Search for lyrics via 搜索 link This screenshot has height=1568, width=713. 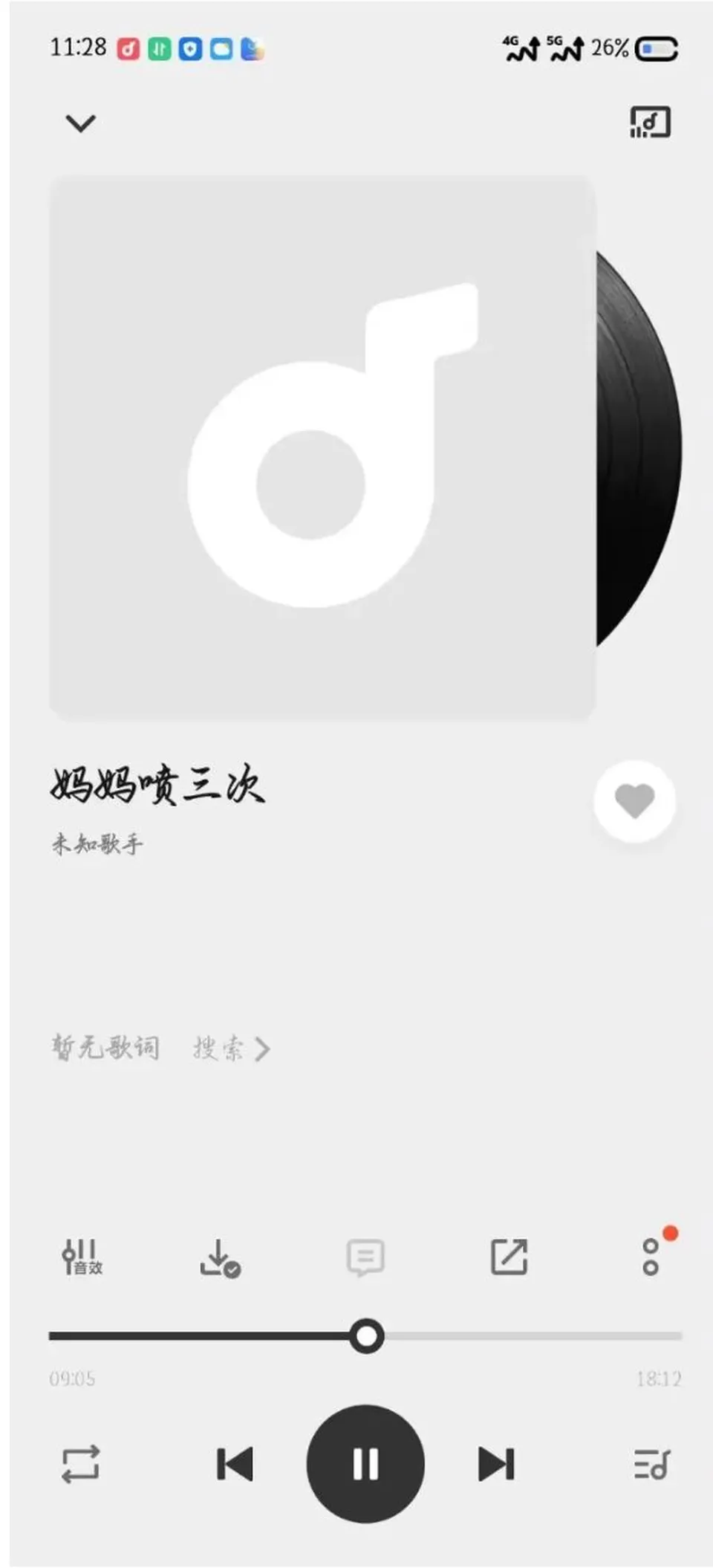tap(231, 1049)
